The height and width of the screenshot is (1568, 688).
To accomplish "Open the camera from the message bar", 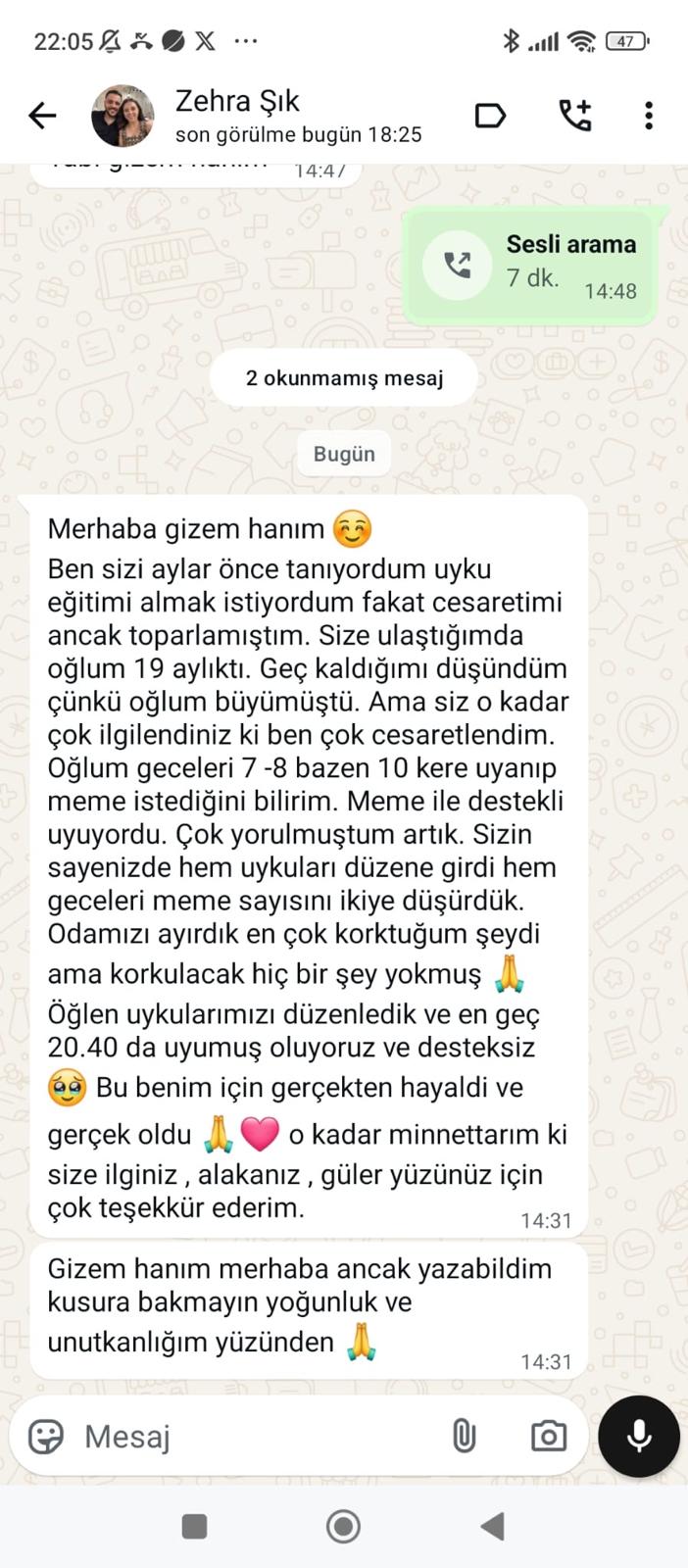I will click(x=548, y=1437).
